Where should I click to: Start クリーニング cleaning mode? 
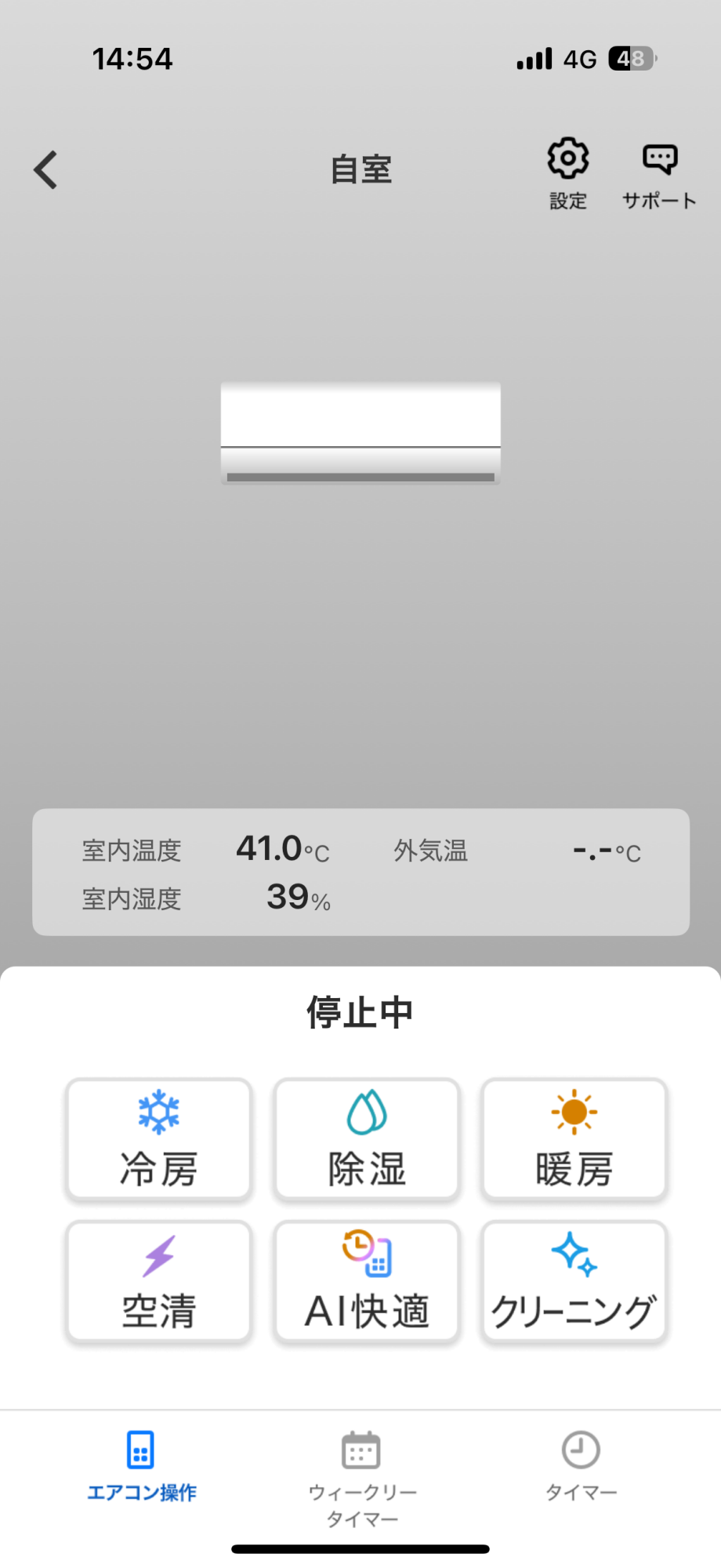click(574, 1281)
